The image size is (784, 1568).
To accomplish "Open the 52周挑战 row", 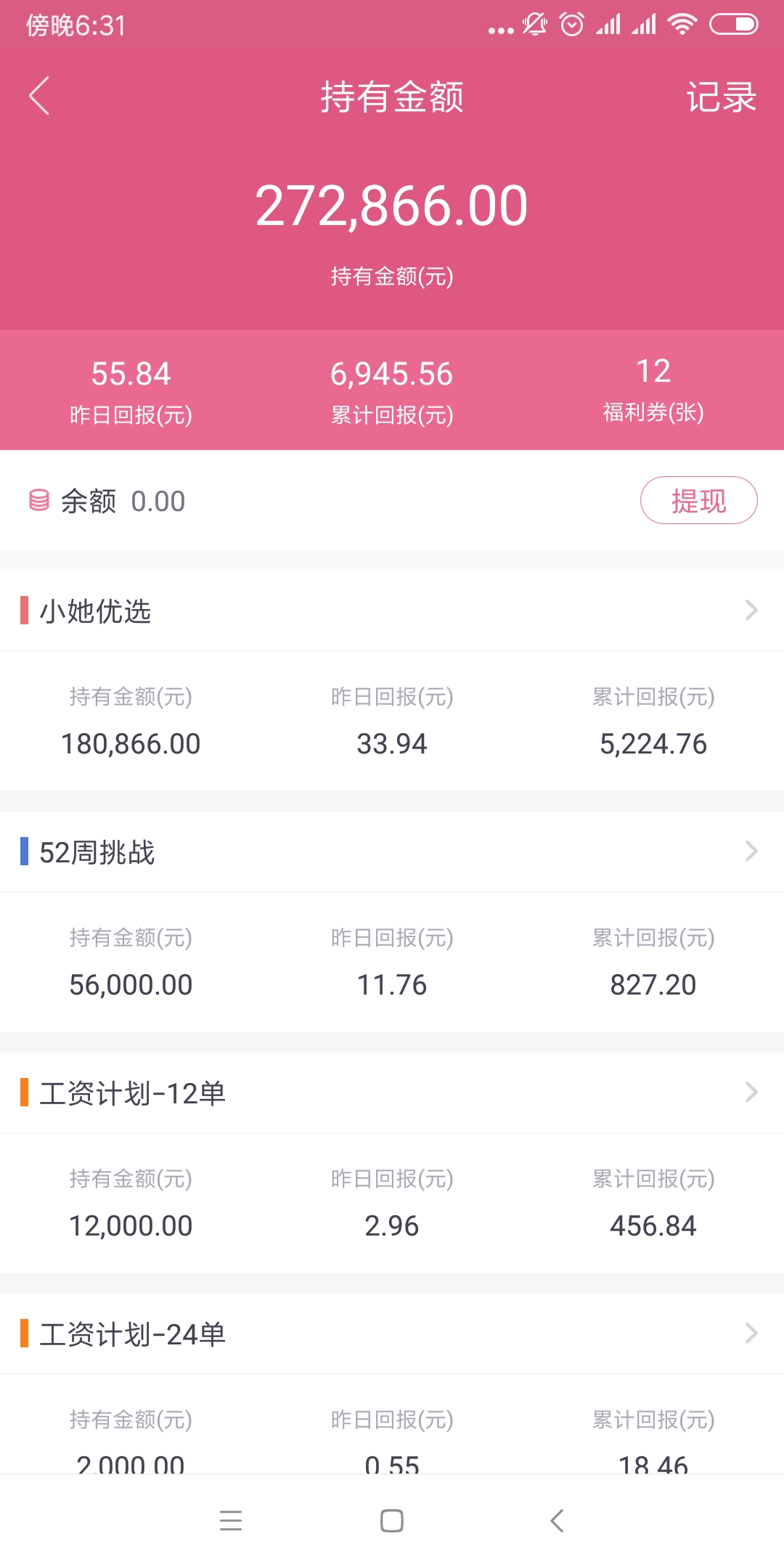I will point(392,852).
